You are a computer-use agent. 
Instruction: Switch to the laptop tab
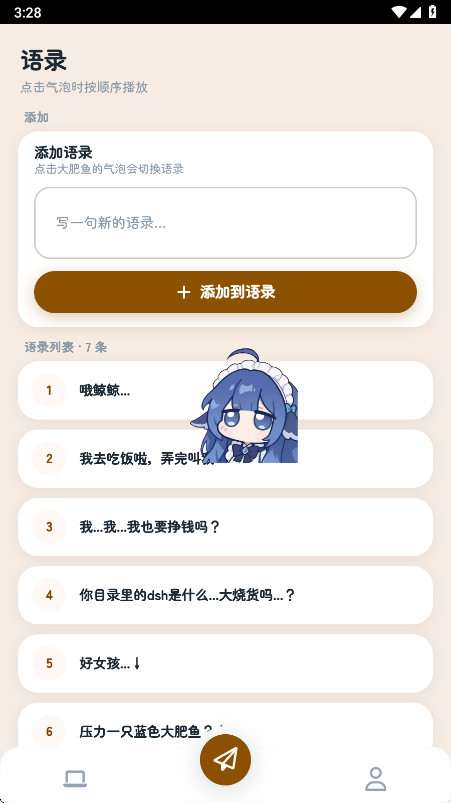coord(75,779)
